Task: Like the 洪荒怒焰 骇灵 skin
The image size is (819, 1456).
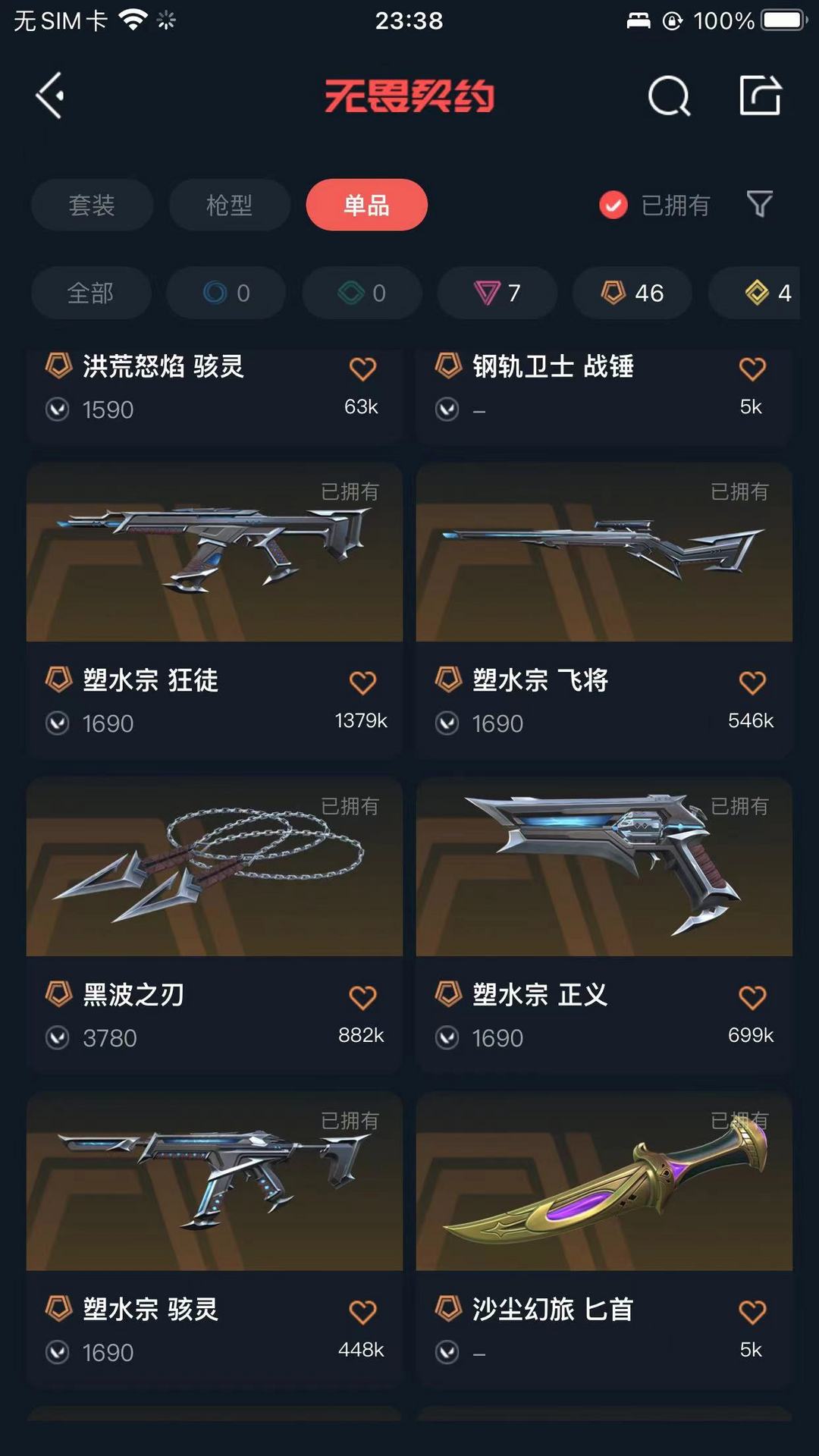Action: [362, 369]
